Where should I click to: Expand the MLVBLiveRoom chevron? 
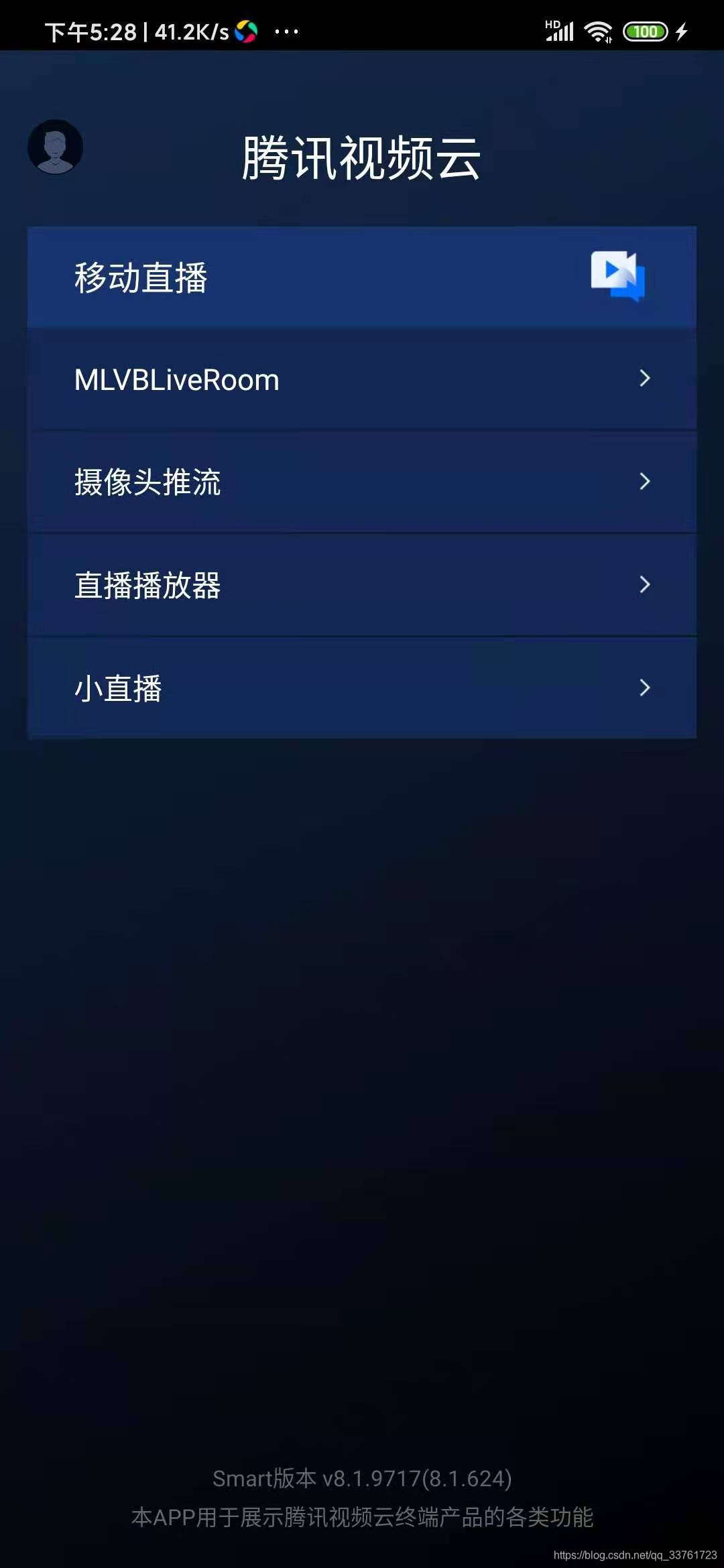pos(644,379)
